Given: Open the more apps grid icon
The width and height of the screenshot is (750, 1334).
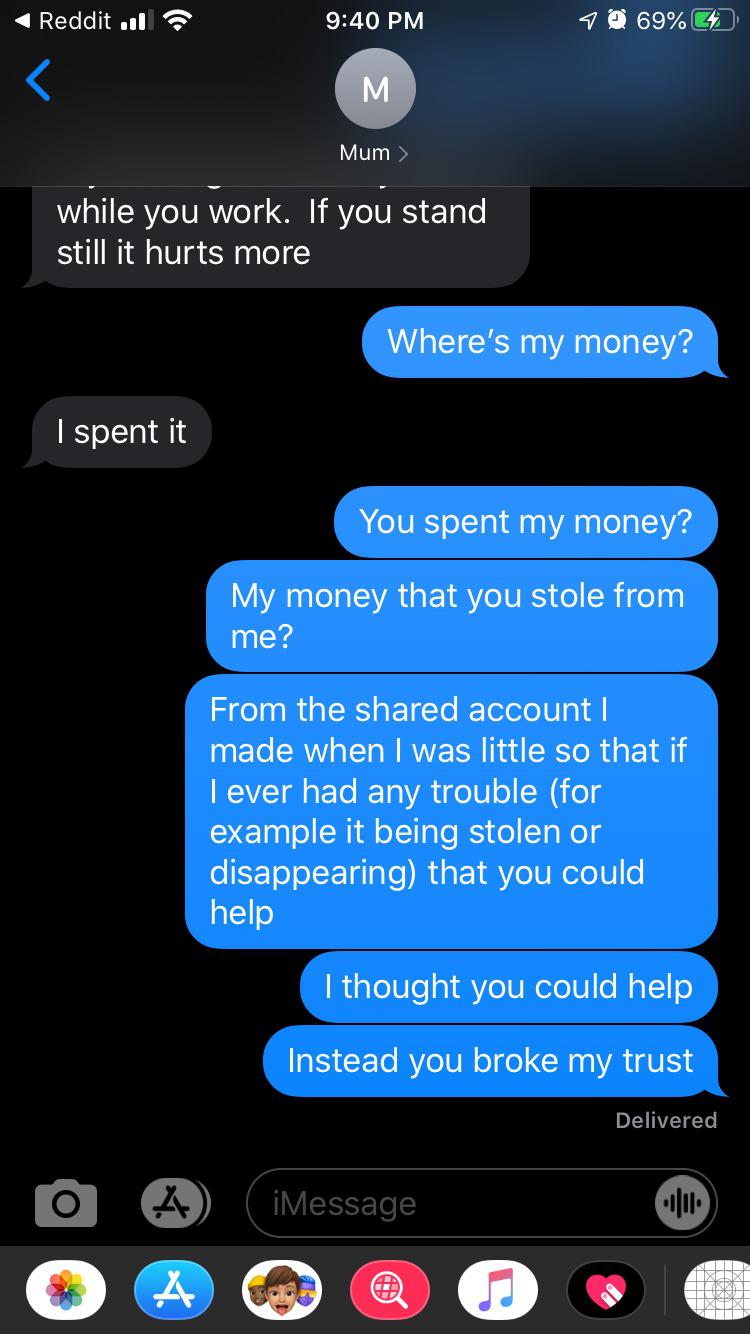Looking at the screenshot, I should point(717,1290).
